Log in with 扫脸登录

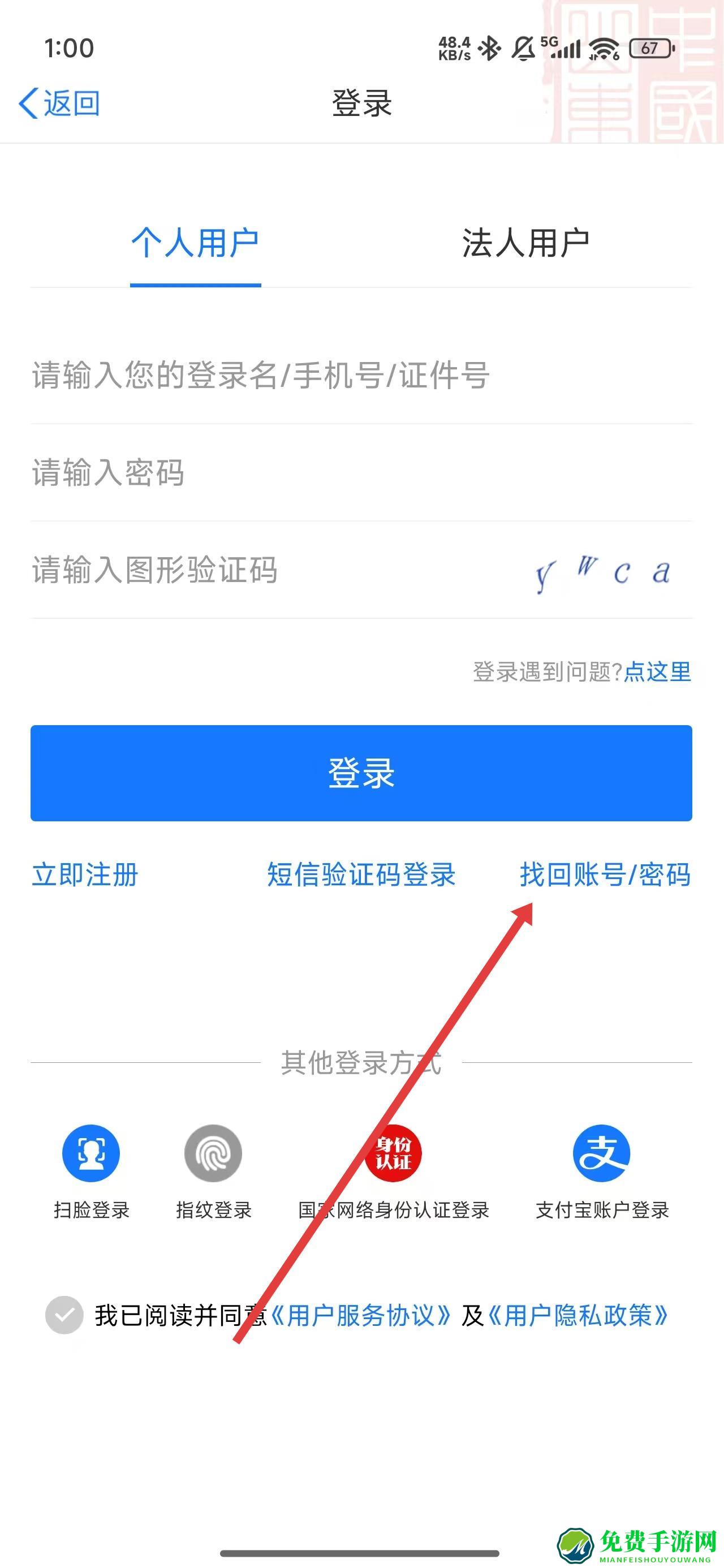(x=91, y=1153)
